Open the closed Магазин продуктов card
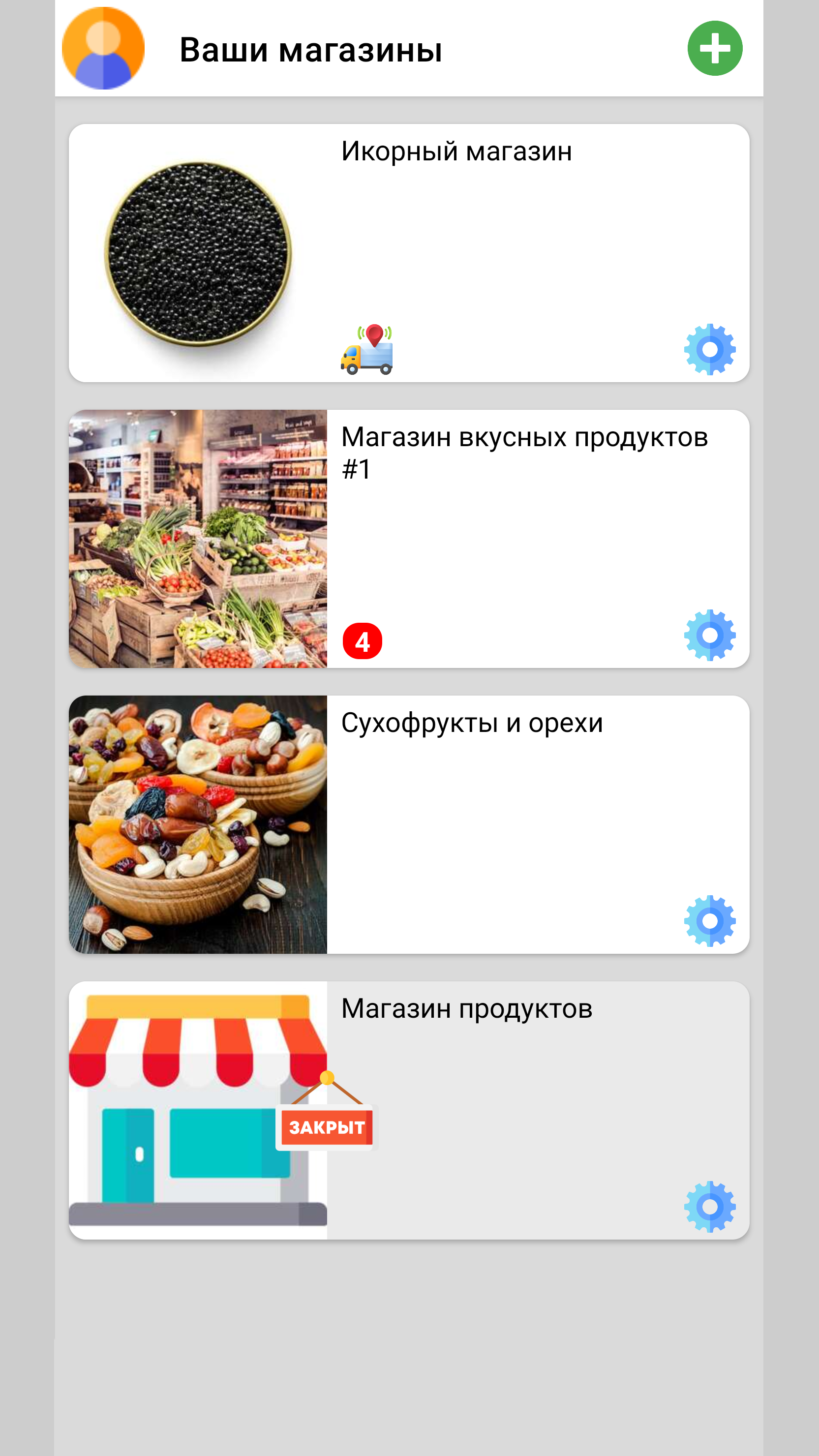Viewport: 819px width, 1456px height. pos(409,1110)
